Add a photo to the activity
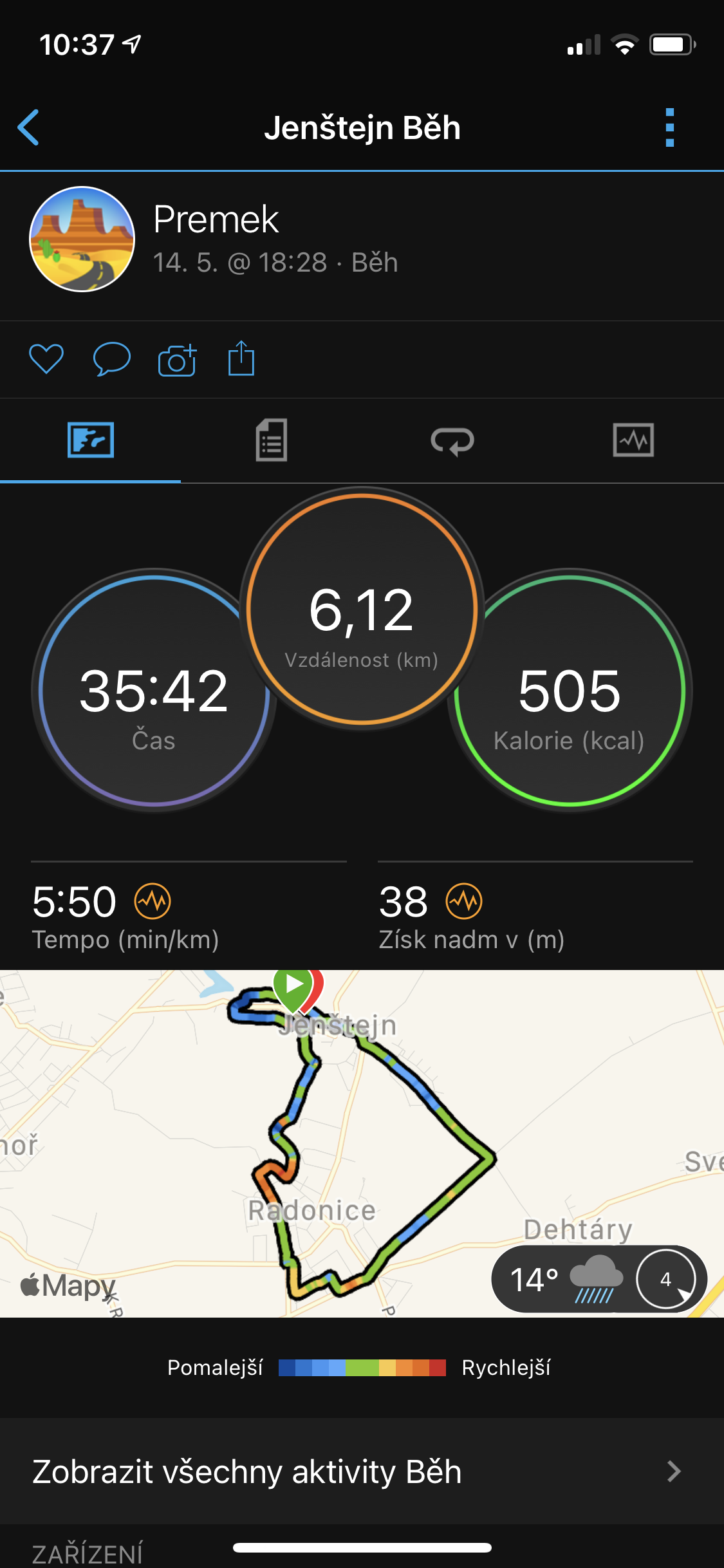This screenshot has width=724, height=1568. click(177, 359)
